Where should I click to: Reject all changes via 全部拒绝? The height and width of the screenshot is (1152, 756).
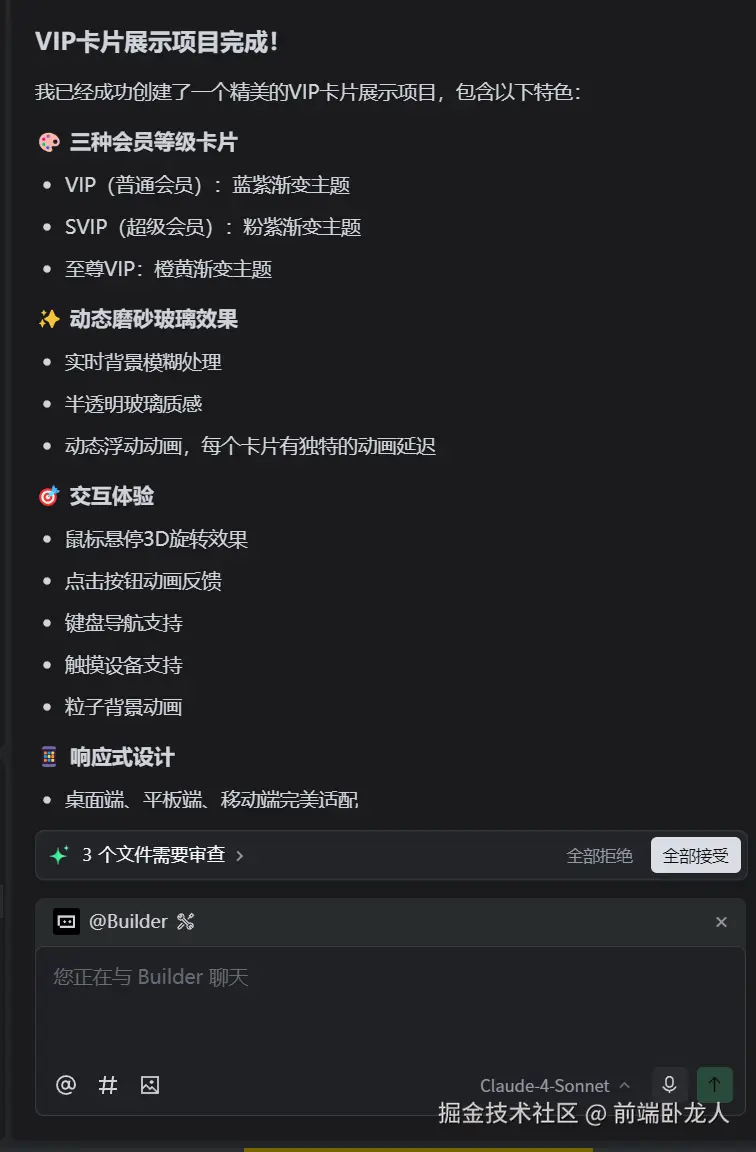pyautogui.click(x=599, y=856)
